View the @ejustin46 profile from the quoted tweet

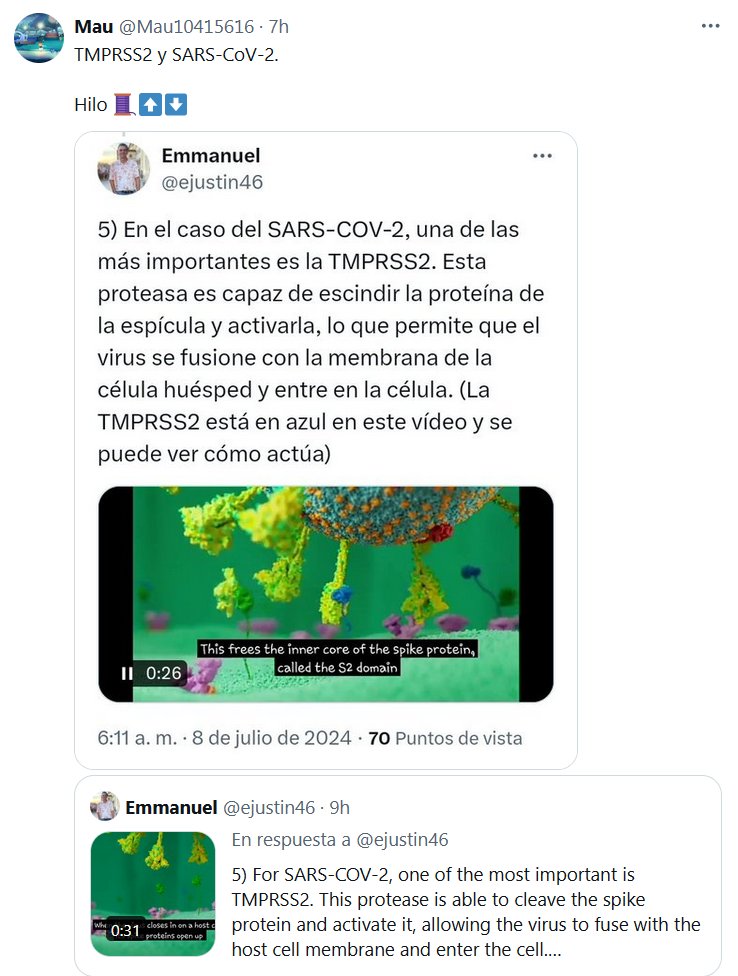pos(212,182)
